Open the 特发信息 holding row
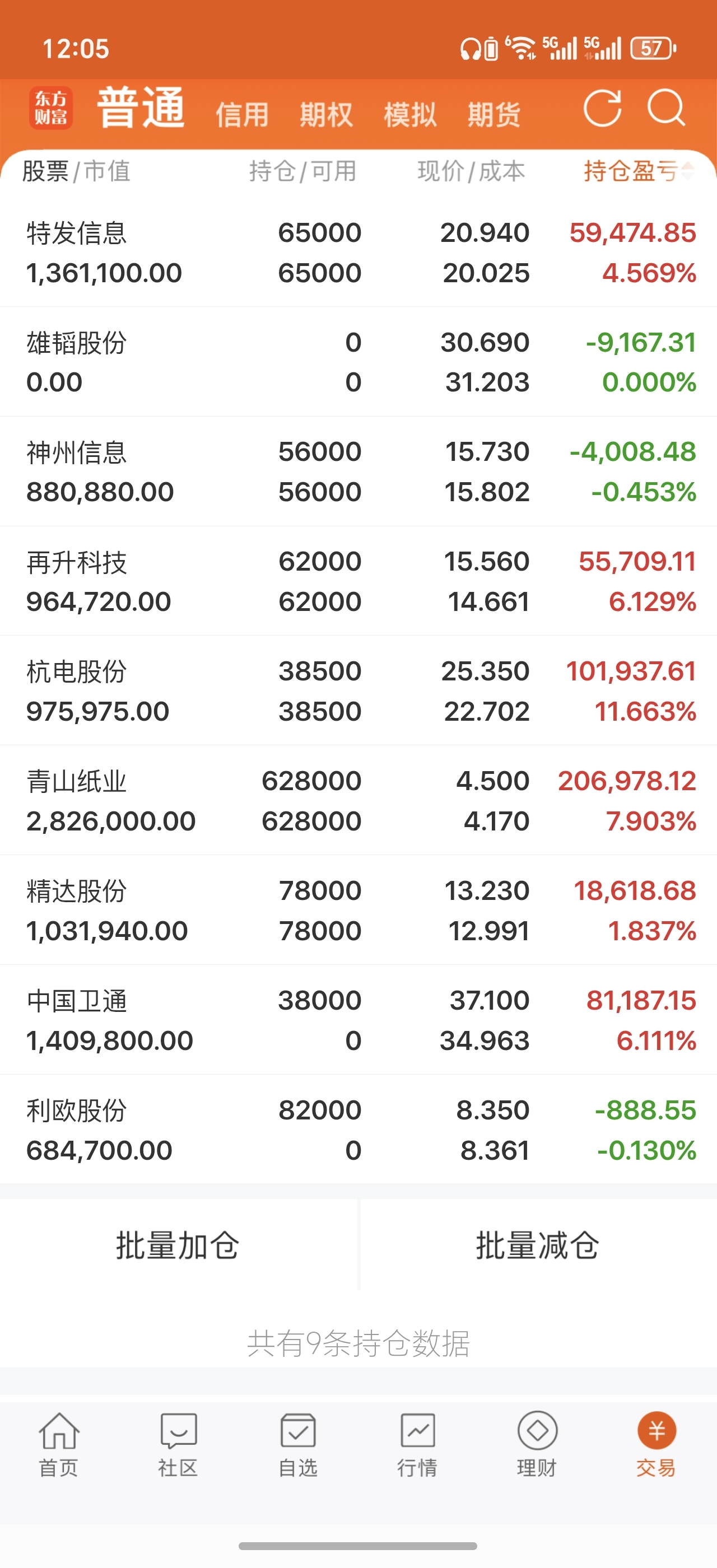 point(358,252)
